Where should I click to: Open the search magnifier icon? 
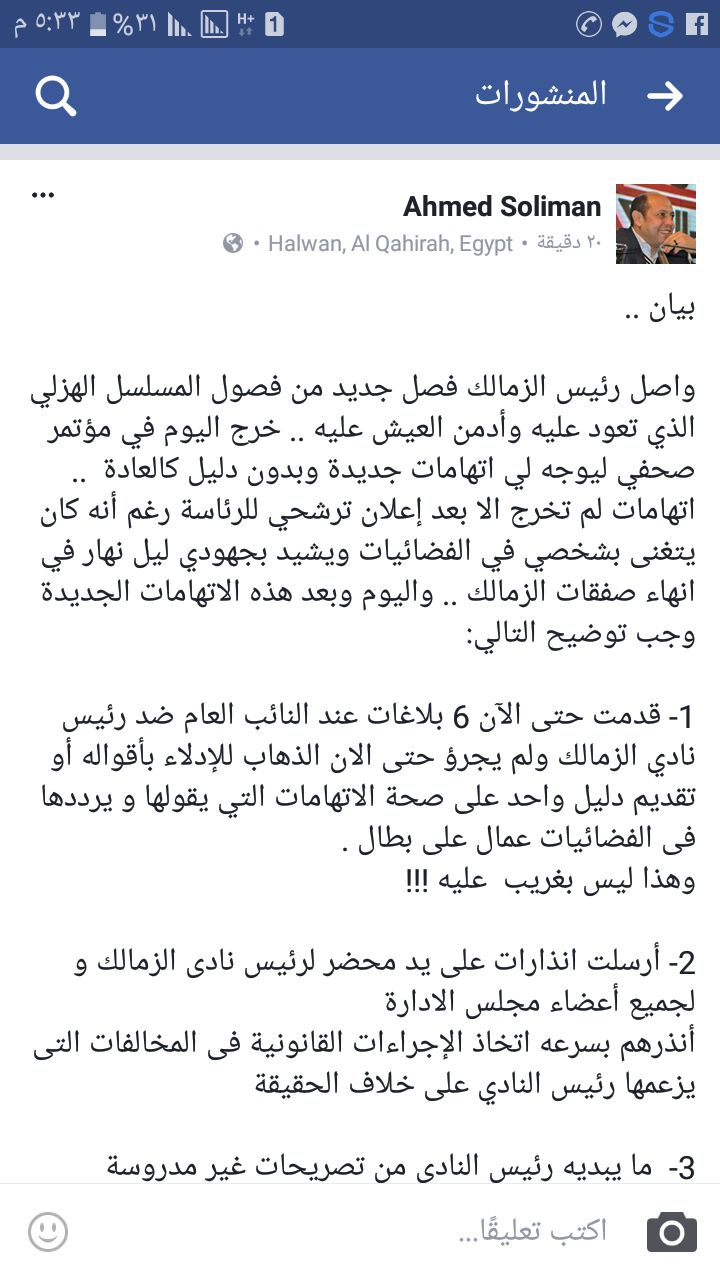(x=55, y=96)
